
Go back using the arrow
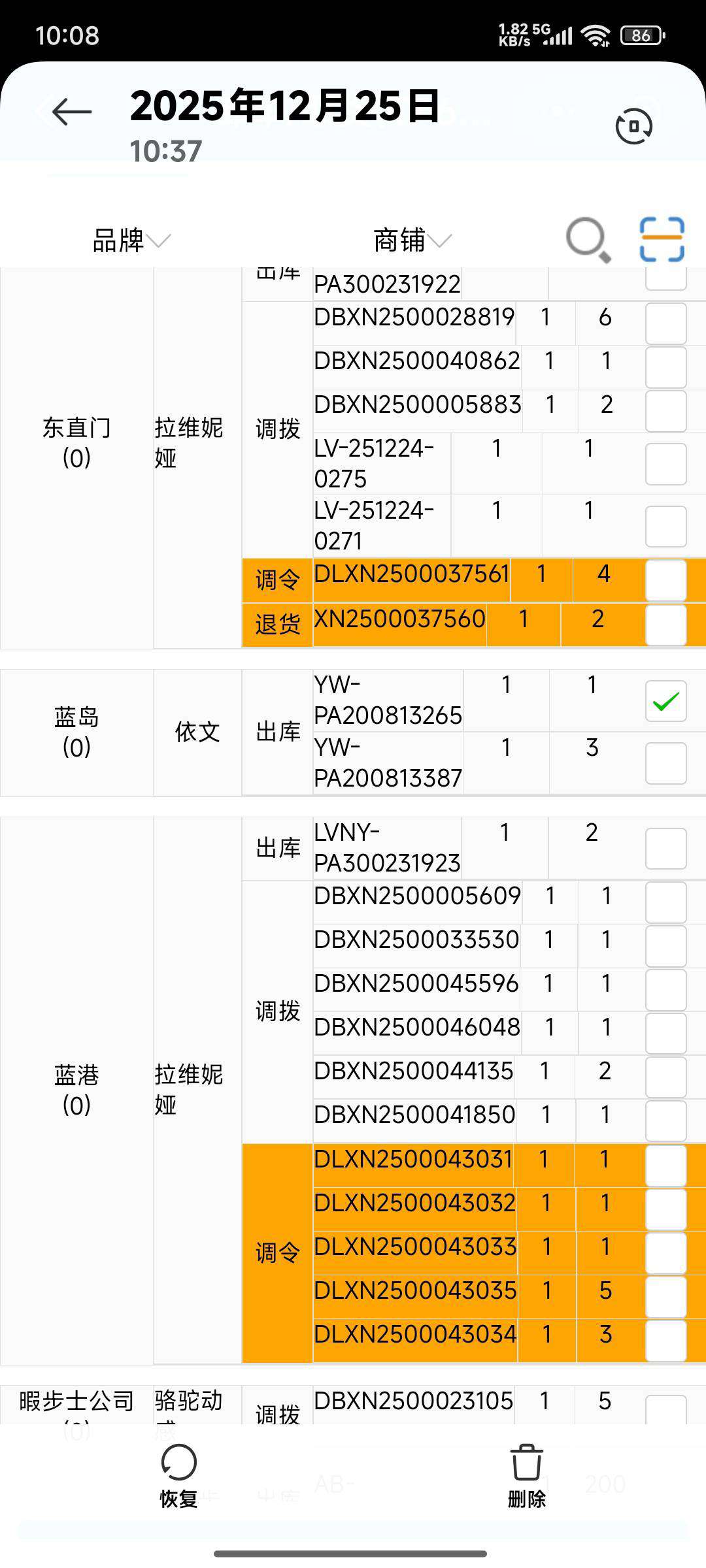tap(72, 112)
